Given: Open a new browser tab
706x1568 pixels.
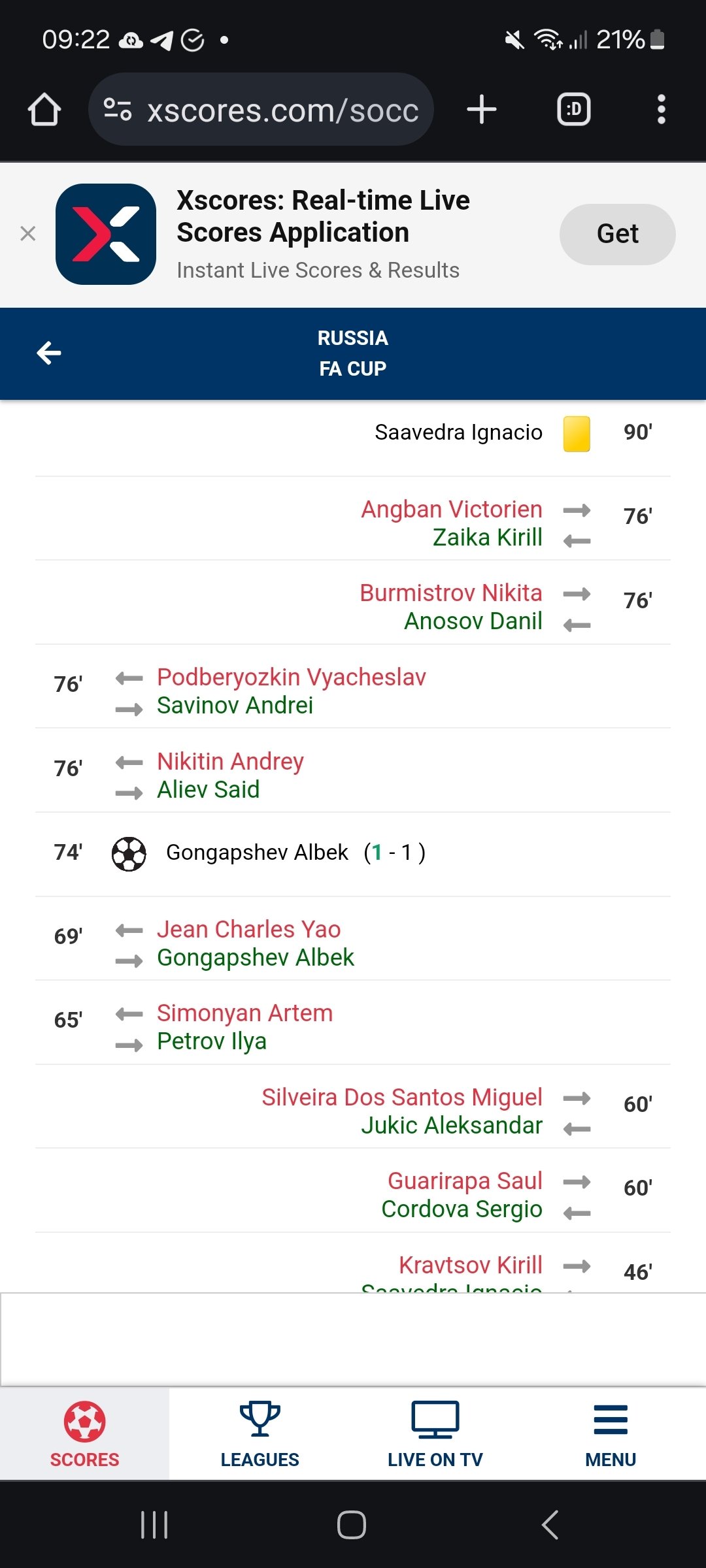Looking at the screenshot, I should (482, 110).
